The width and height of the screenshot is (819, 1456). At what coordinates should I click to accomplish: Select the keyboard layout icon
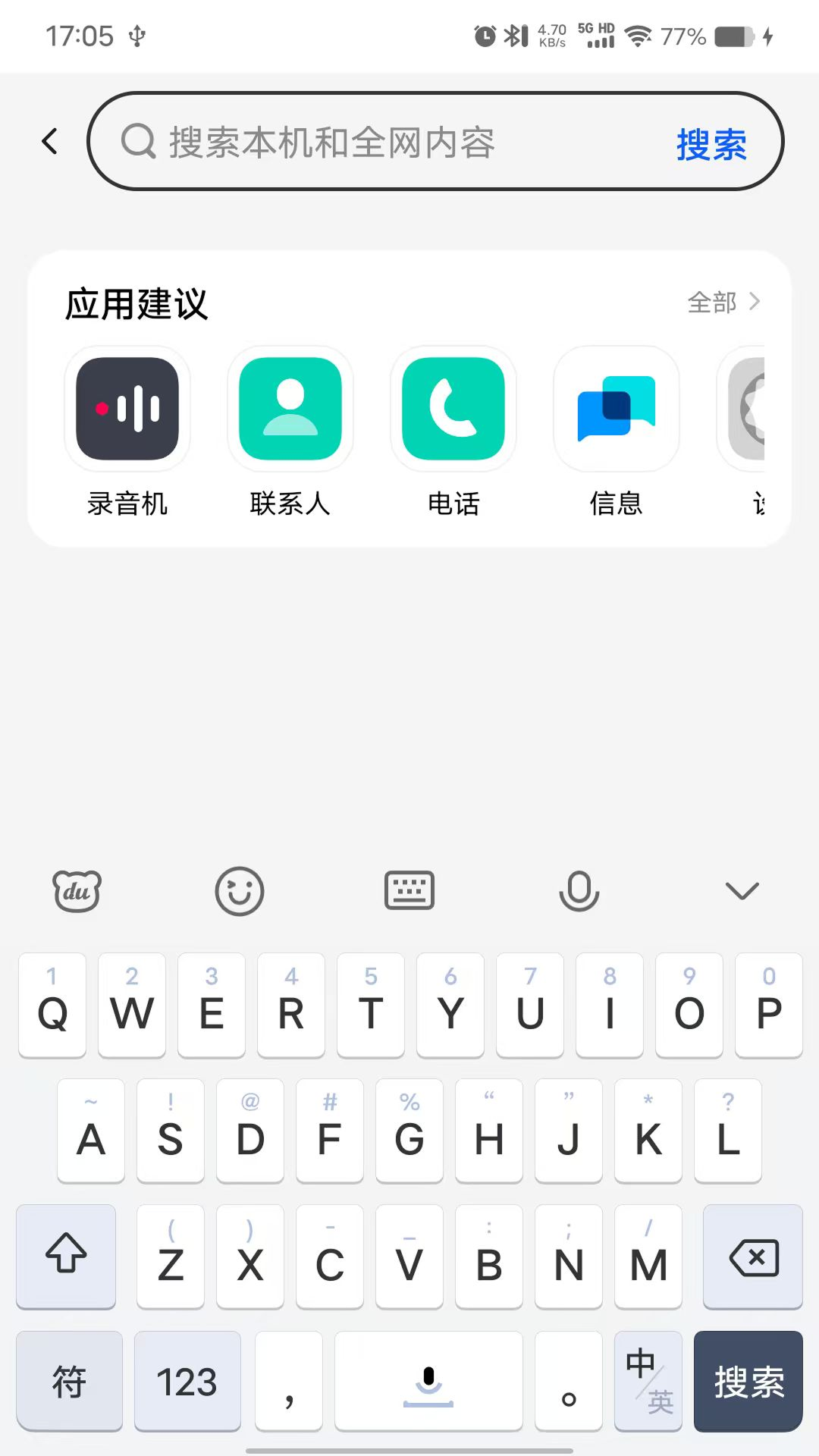[409, 891]
